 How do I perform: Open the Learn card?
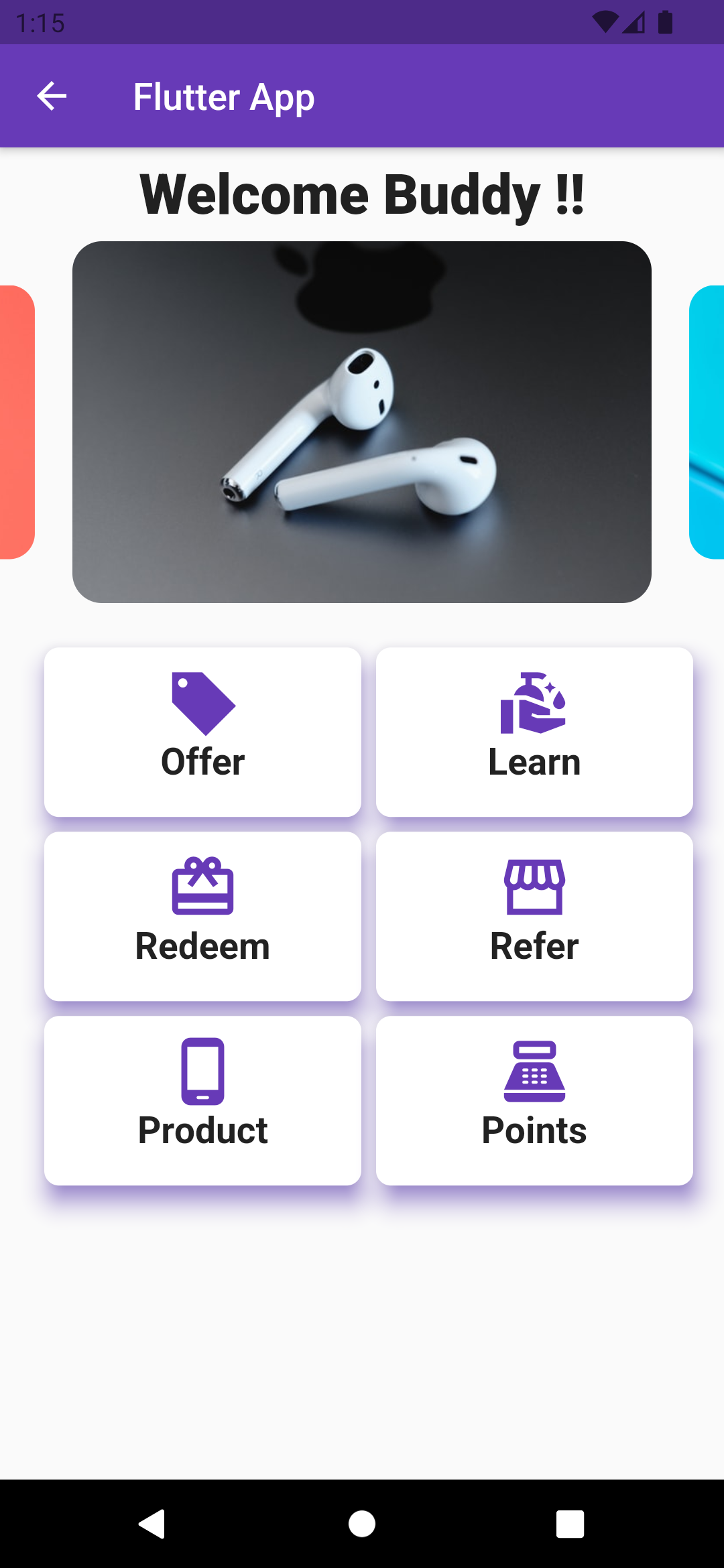tap(534, 732)
